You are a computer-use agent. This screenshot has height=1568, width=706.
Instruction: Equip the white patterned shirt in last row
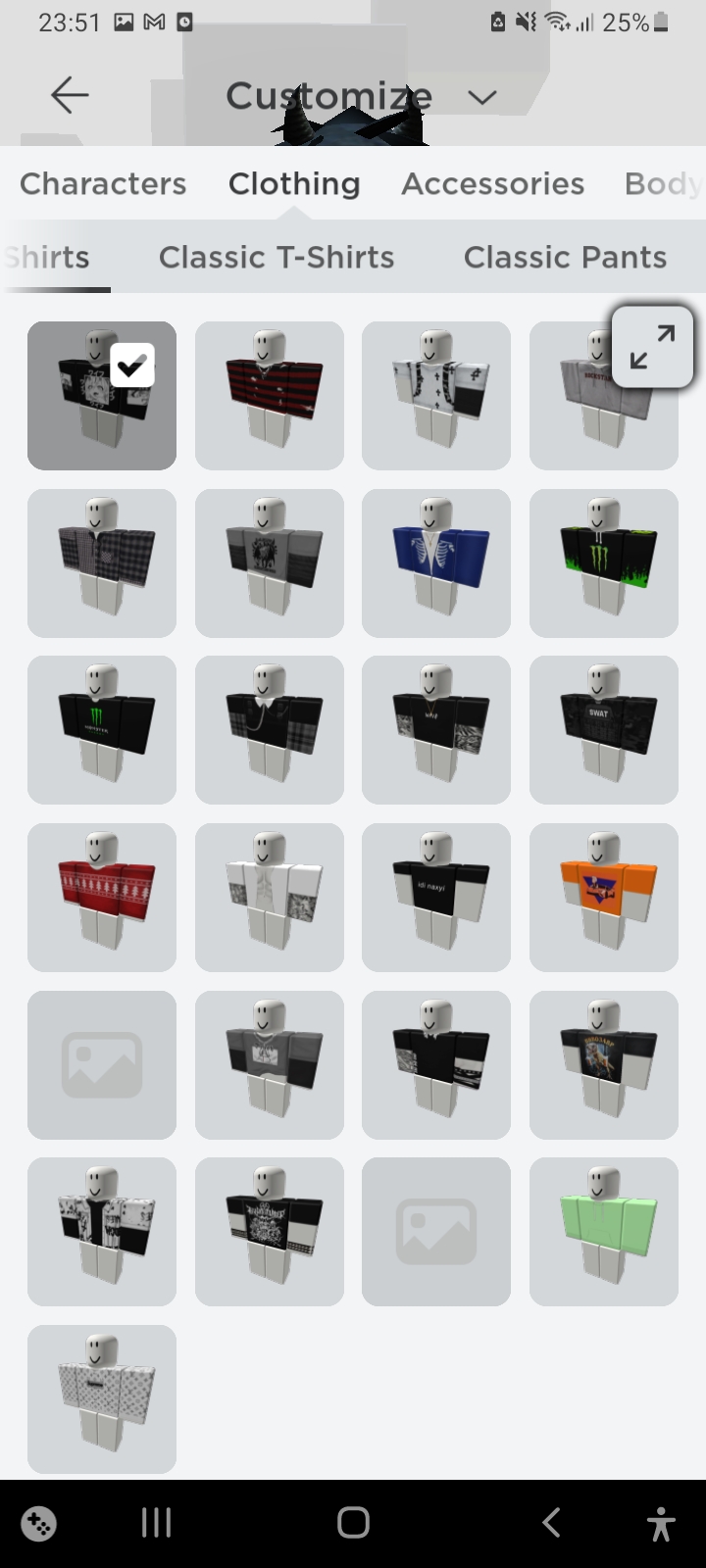pos(102,1399)
